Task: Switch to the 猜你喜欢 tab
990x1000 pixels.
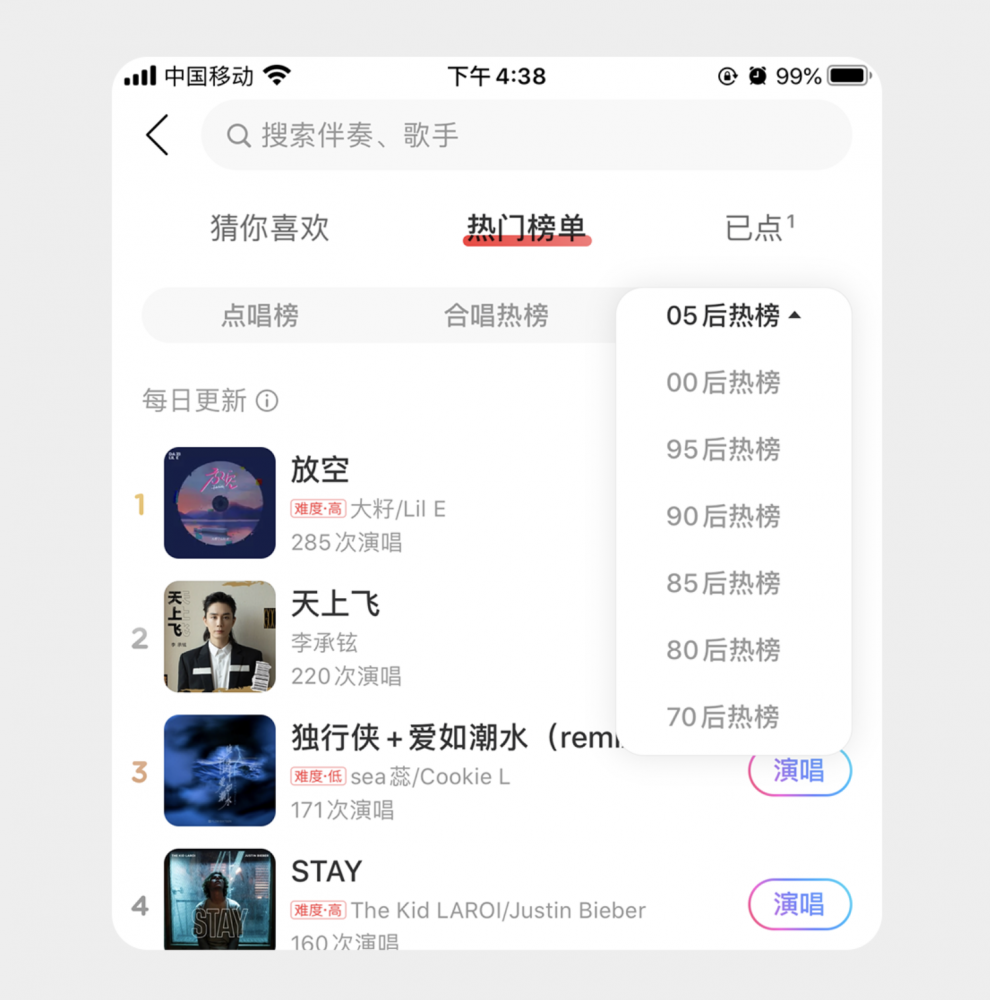Action: point(269,228)
